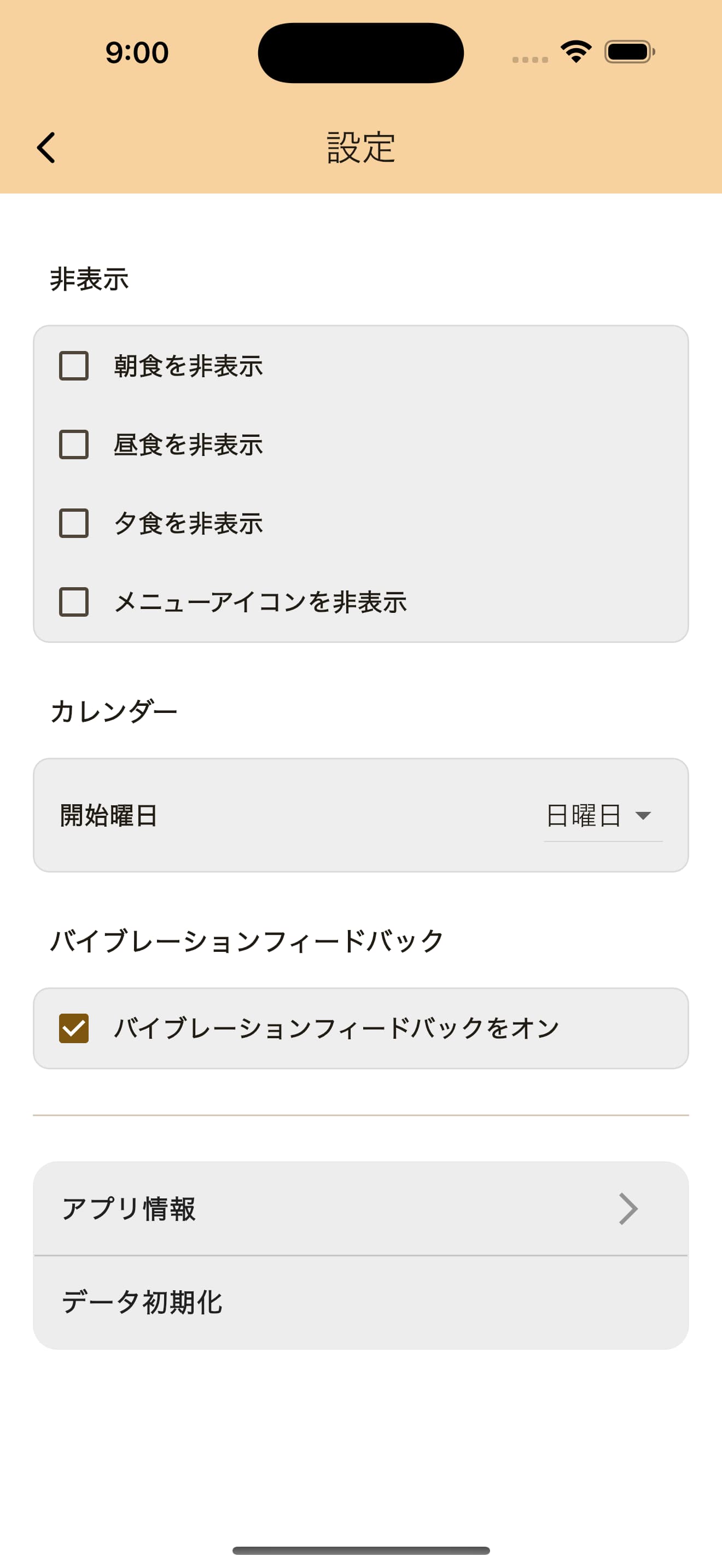This screenshot has height=1568, width=722.
Task: Tap the 日曜日 dropdown arrow
Action: (645, 816)
